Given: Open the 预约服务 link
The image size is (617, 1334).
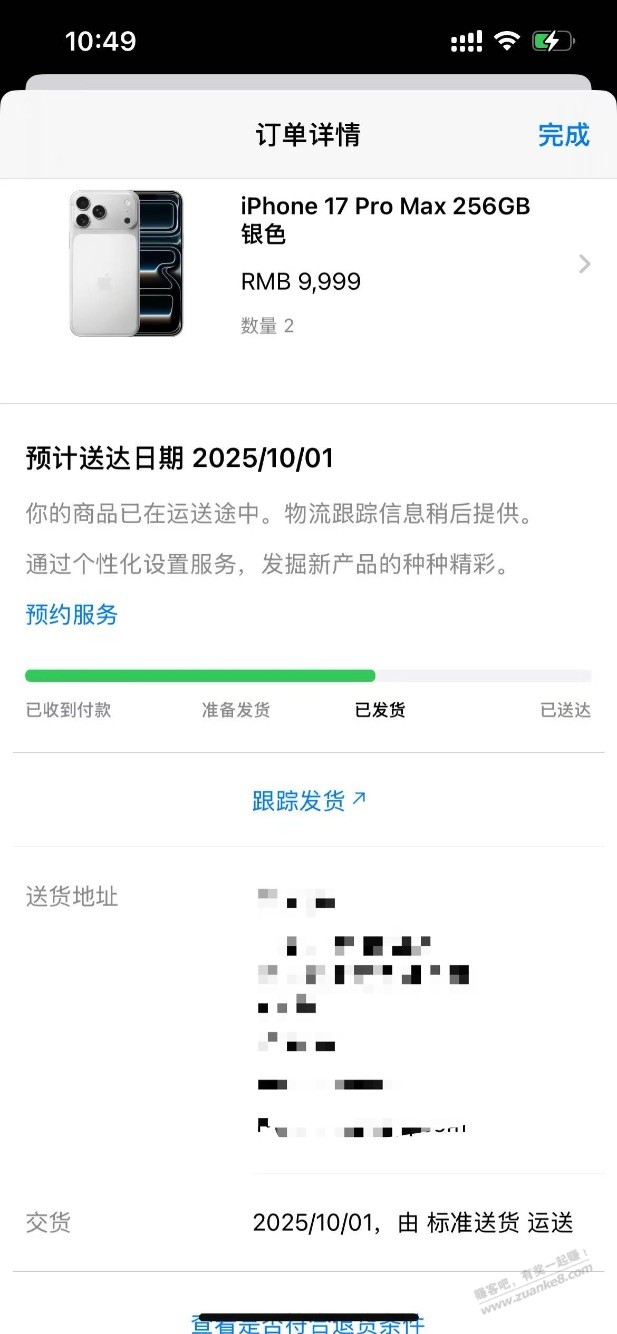Looking at the screenshot, I should (x=72, y=614).
